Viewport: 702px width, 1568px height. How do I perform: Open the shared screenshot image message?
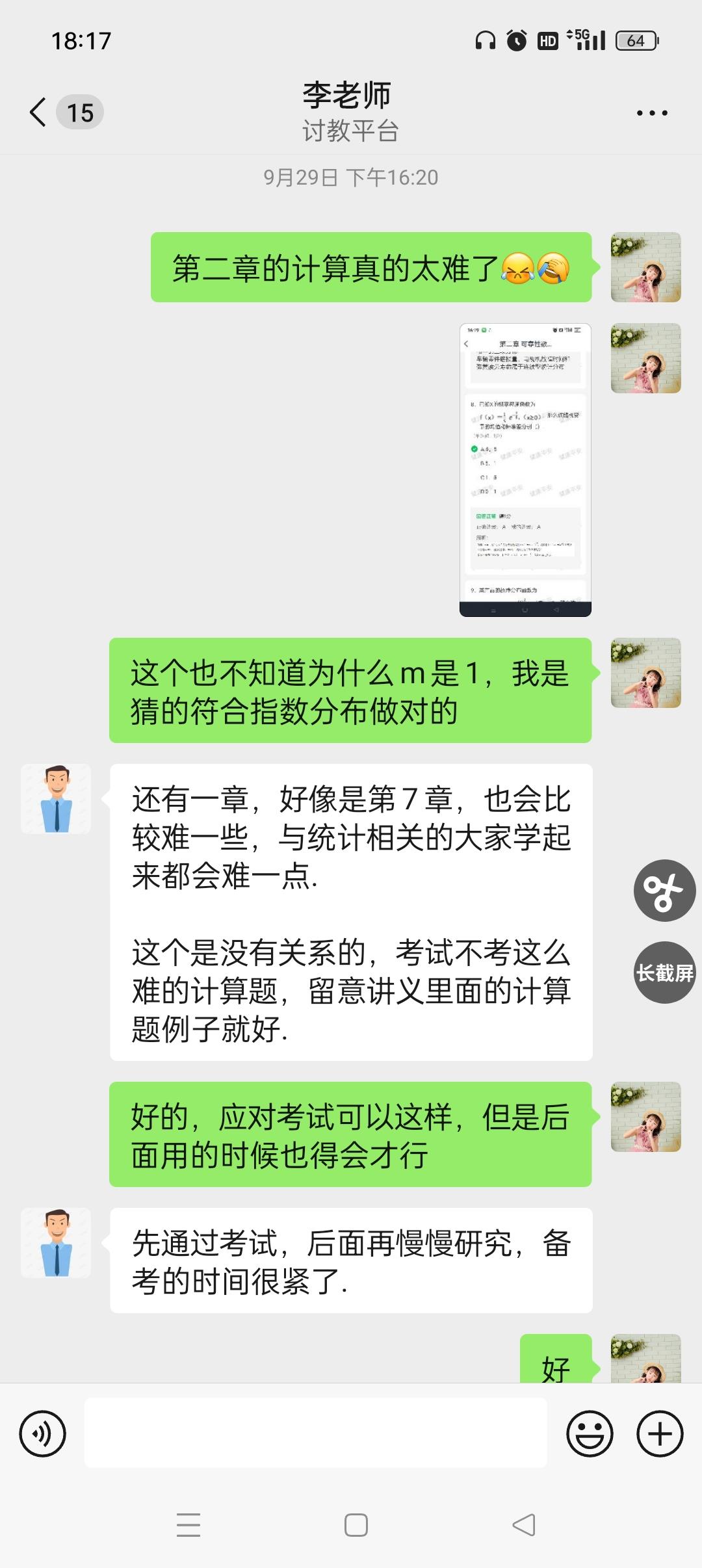coord(525,469)
